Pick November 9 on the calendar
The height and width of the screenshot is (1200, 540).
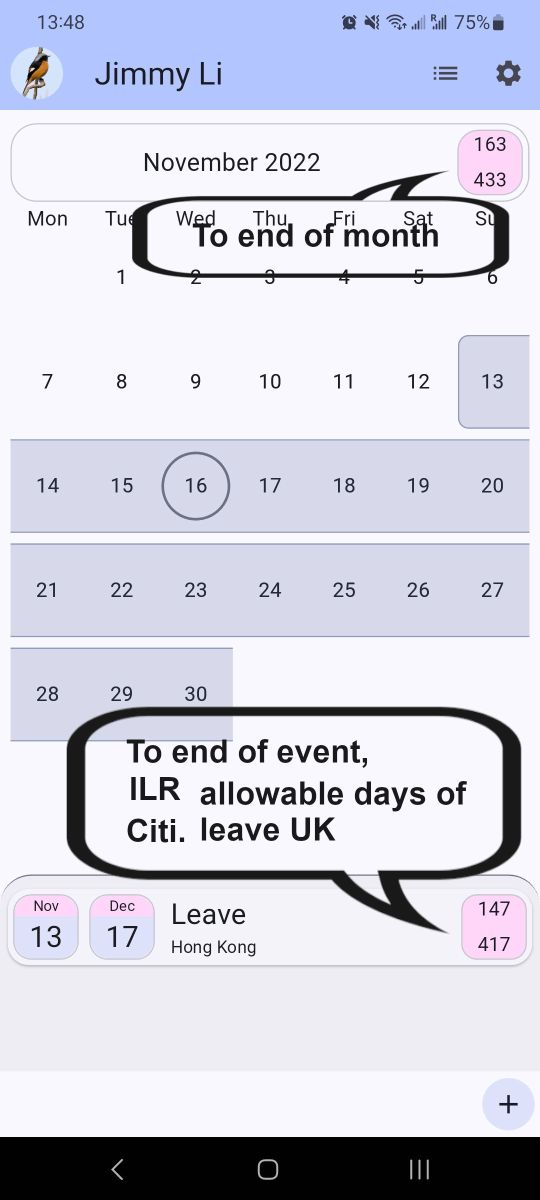pos(196,381)
